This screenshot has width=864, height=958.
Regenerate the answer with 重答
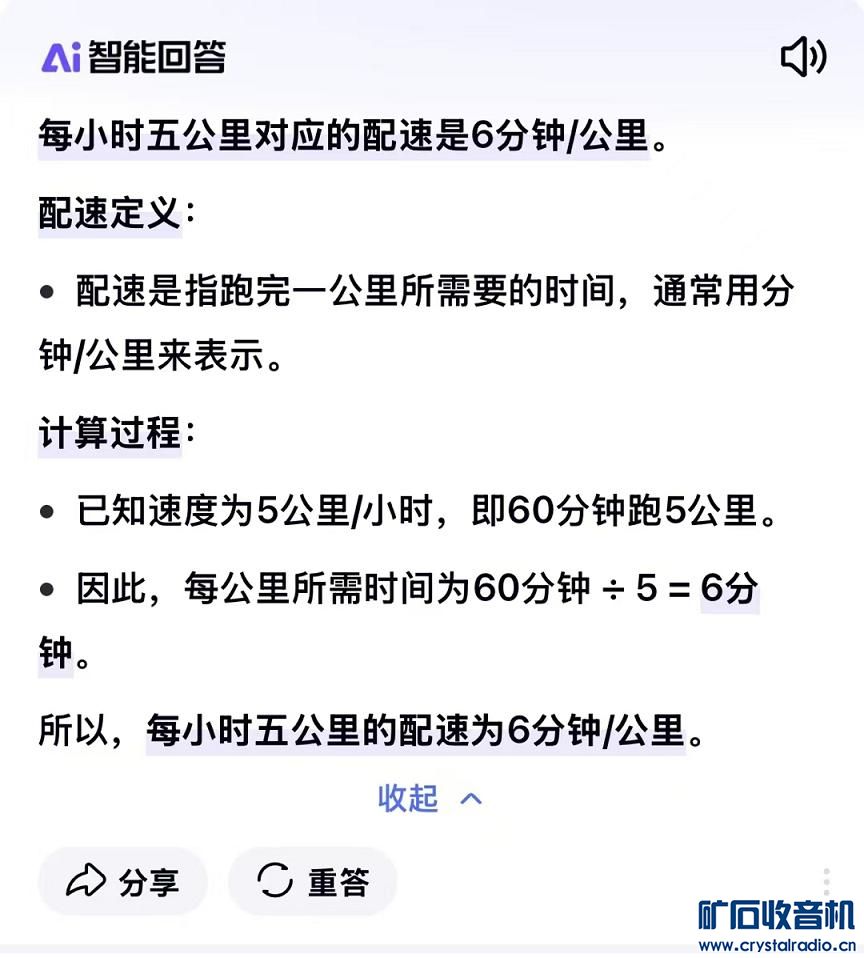[x=313, y=882]
